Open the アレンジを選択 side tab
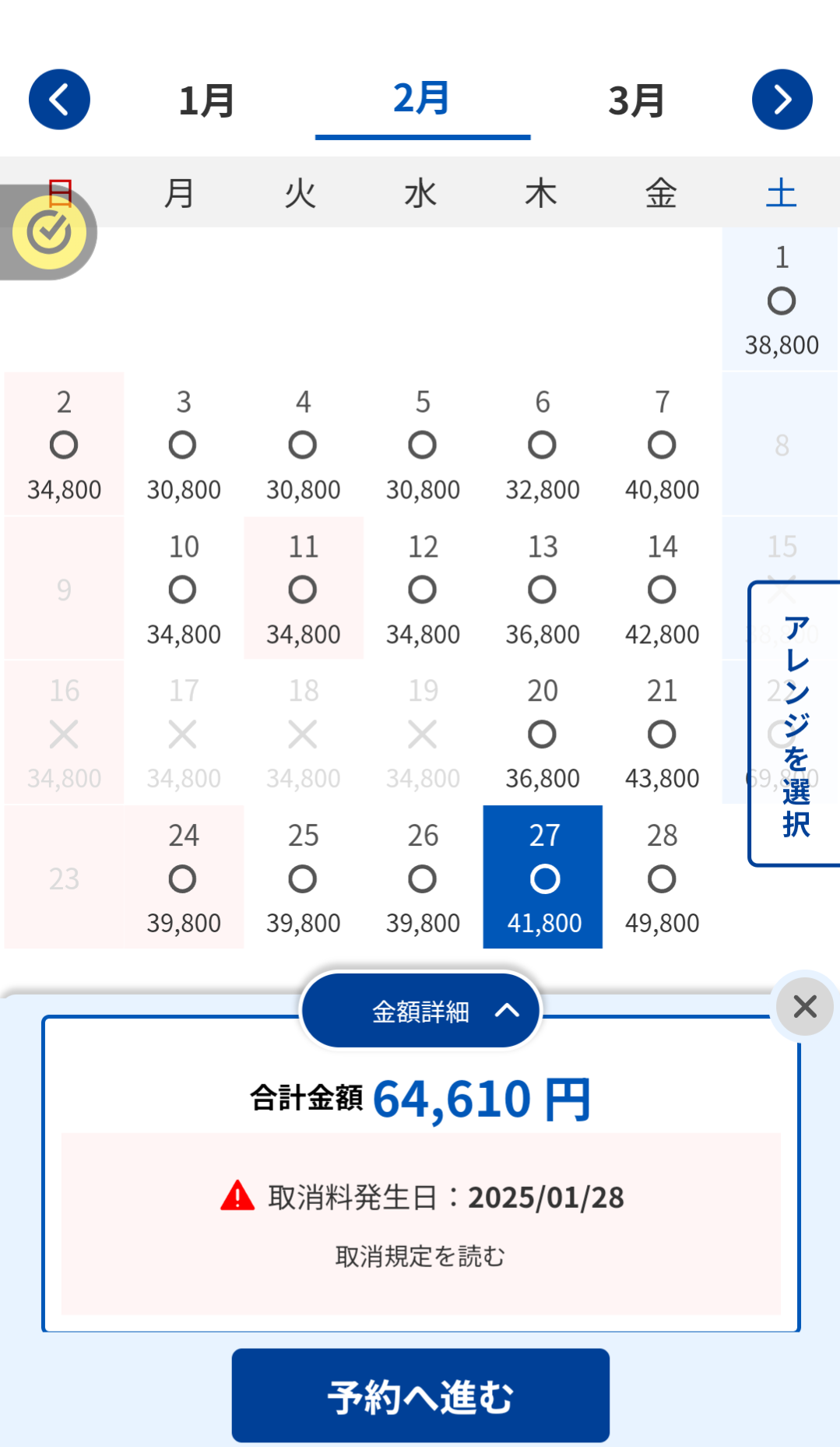 [x=795, y=723]
